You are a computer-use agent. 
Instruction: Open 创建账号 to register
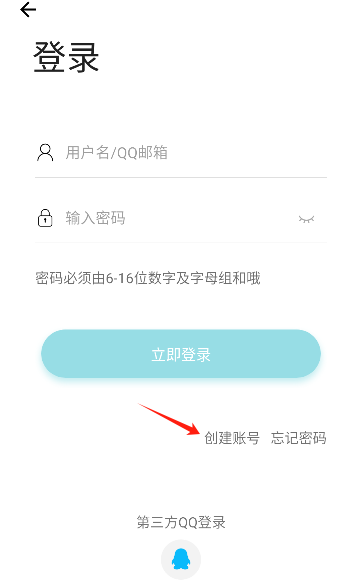(x=232, y=438)
